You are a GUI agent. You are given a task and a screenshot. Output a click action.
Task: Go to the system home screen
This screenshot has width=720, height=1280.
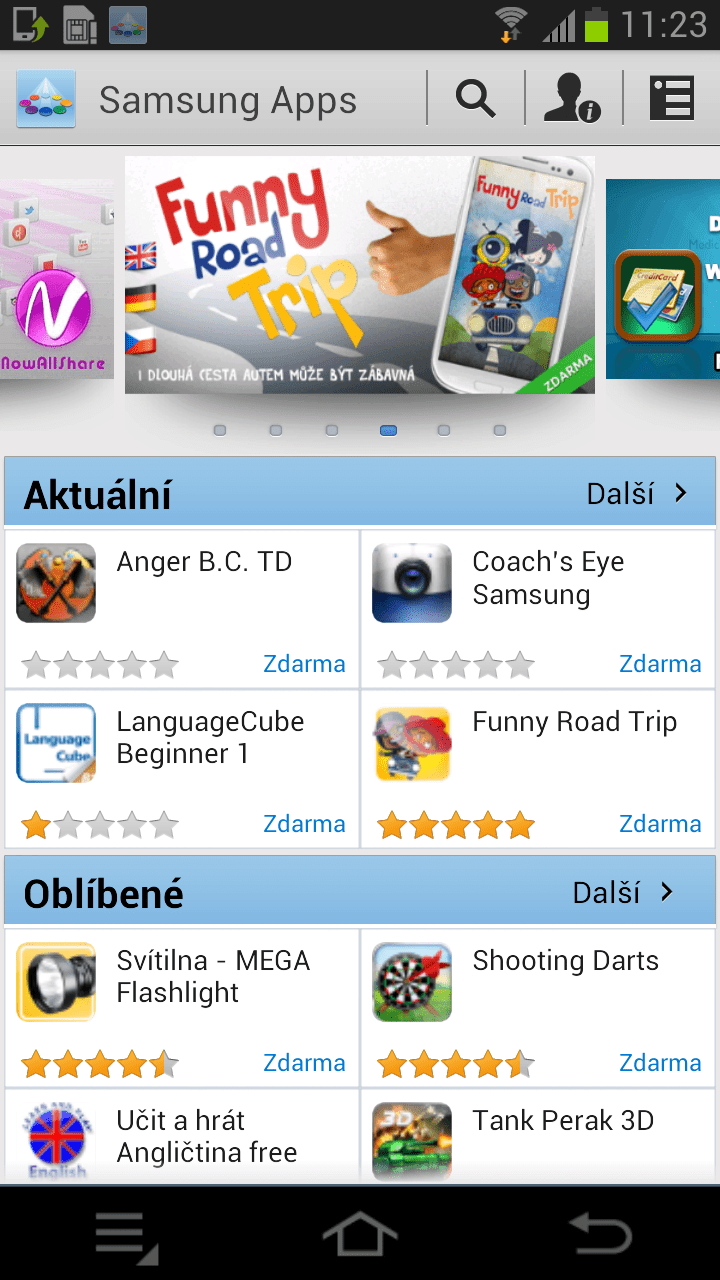pyautogui.click(x=360, y=1234)
